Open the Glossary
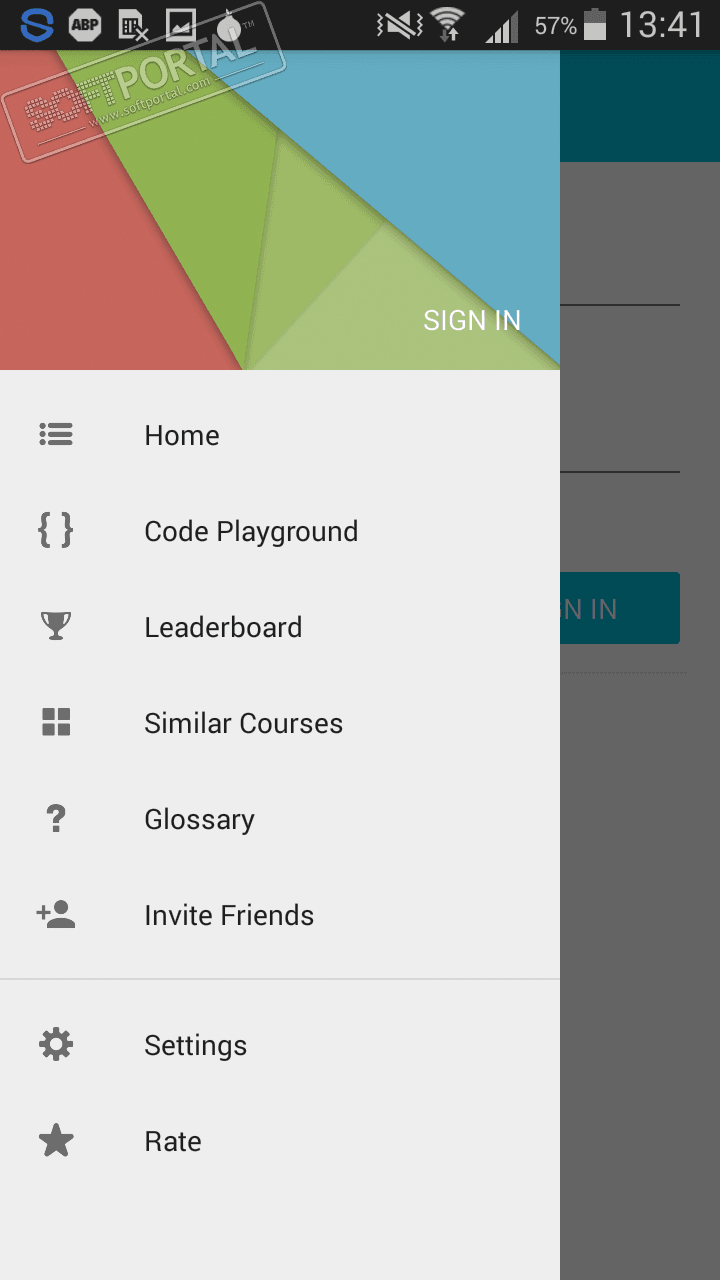 tap(199, 819)
